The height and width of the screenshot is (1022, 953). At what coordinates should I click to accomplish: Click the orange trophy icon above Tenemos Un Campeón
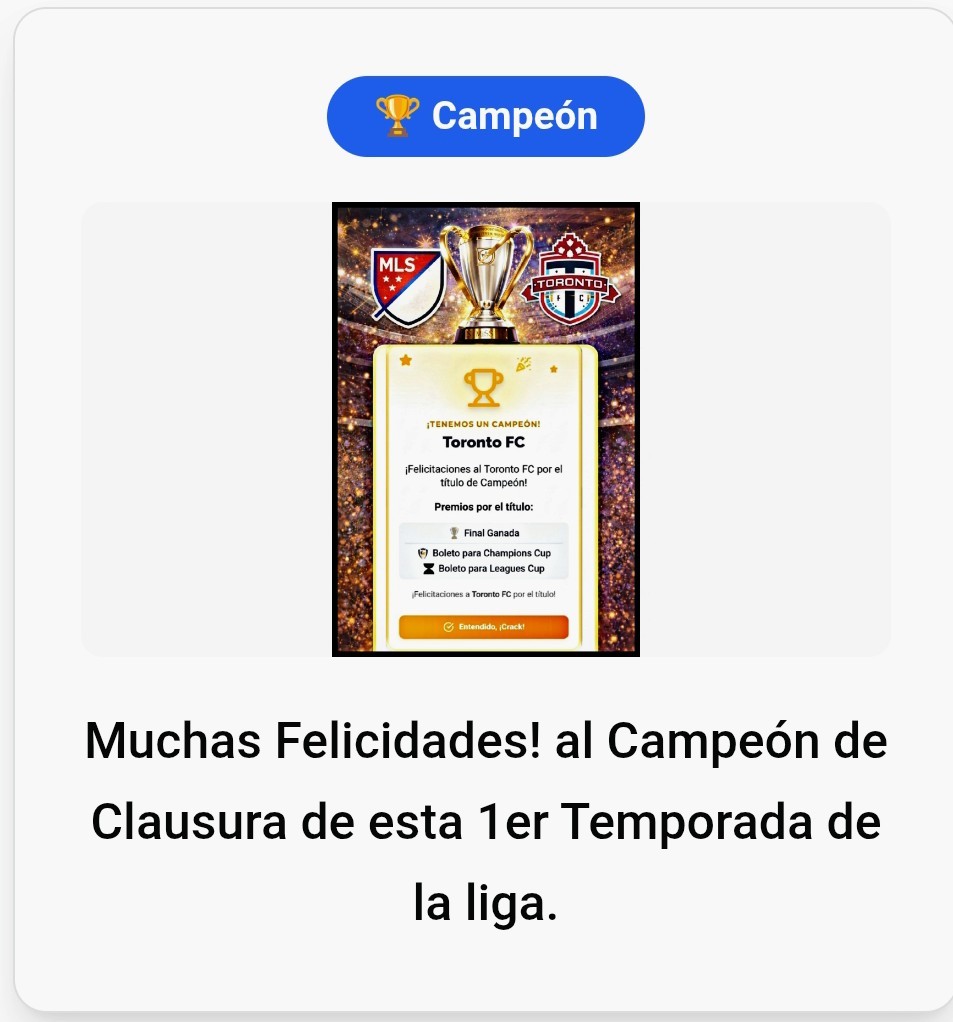pyautogui.click(x=483, y=388)
